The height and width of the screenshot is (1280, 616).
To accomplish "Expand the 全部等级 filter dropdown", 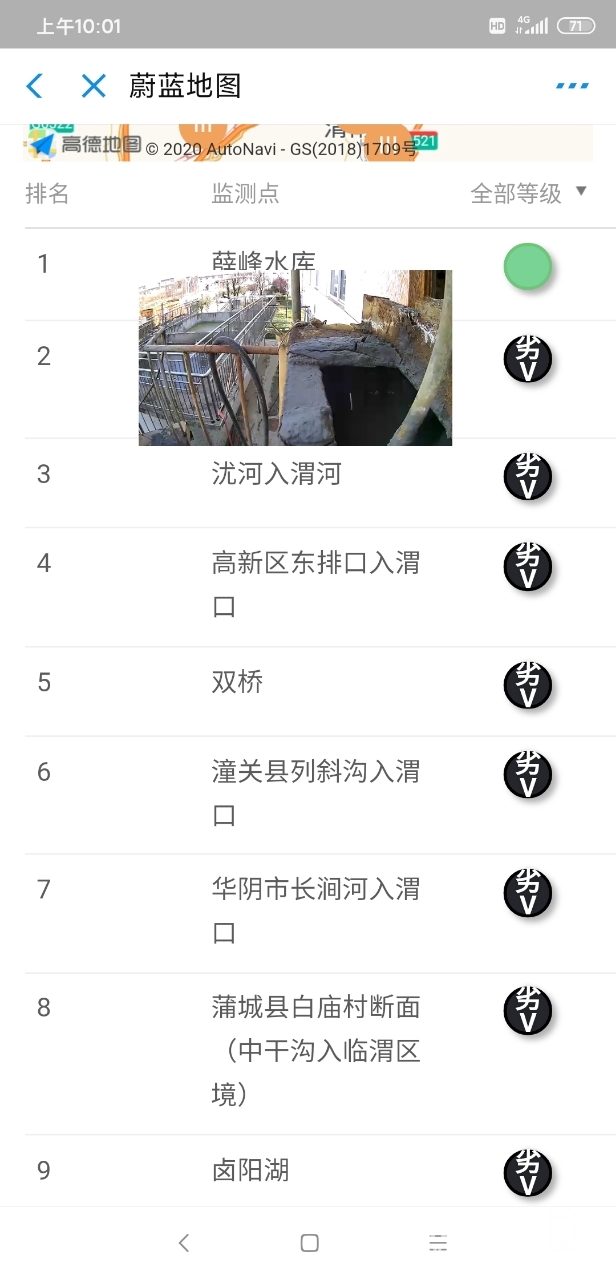I will pyautogui.click(x=528, y=193).
